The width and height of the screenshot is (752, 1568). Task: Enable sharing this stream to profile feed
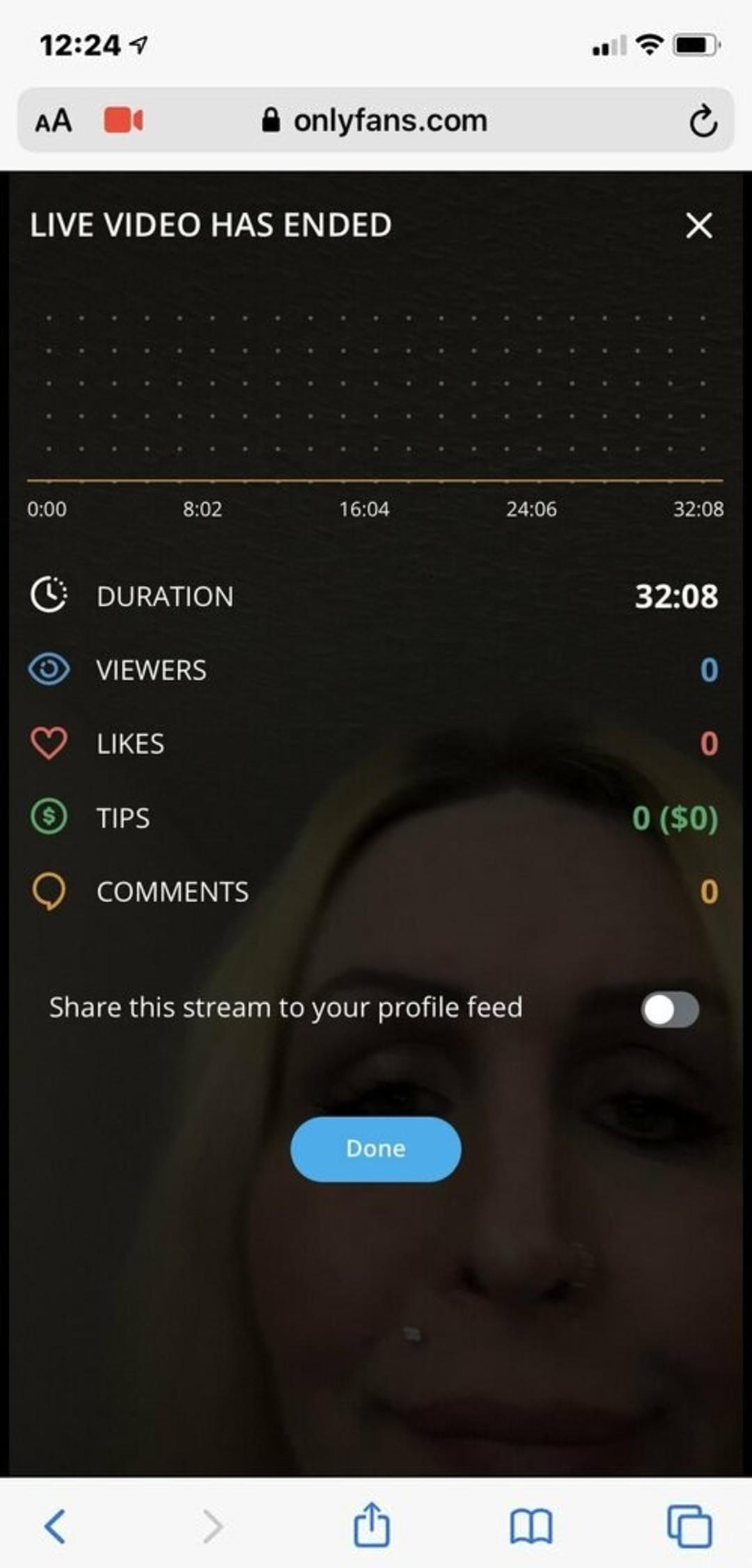pyautogui.click(x=669, y=1009)
